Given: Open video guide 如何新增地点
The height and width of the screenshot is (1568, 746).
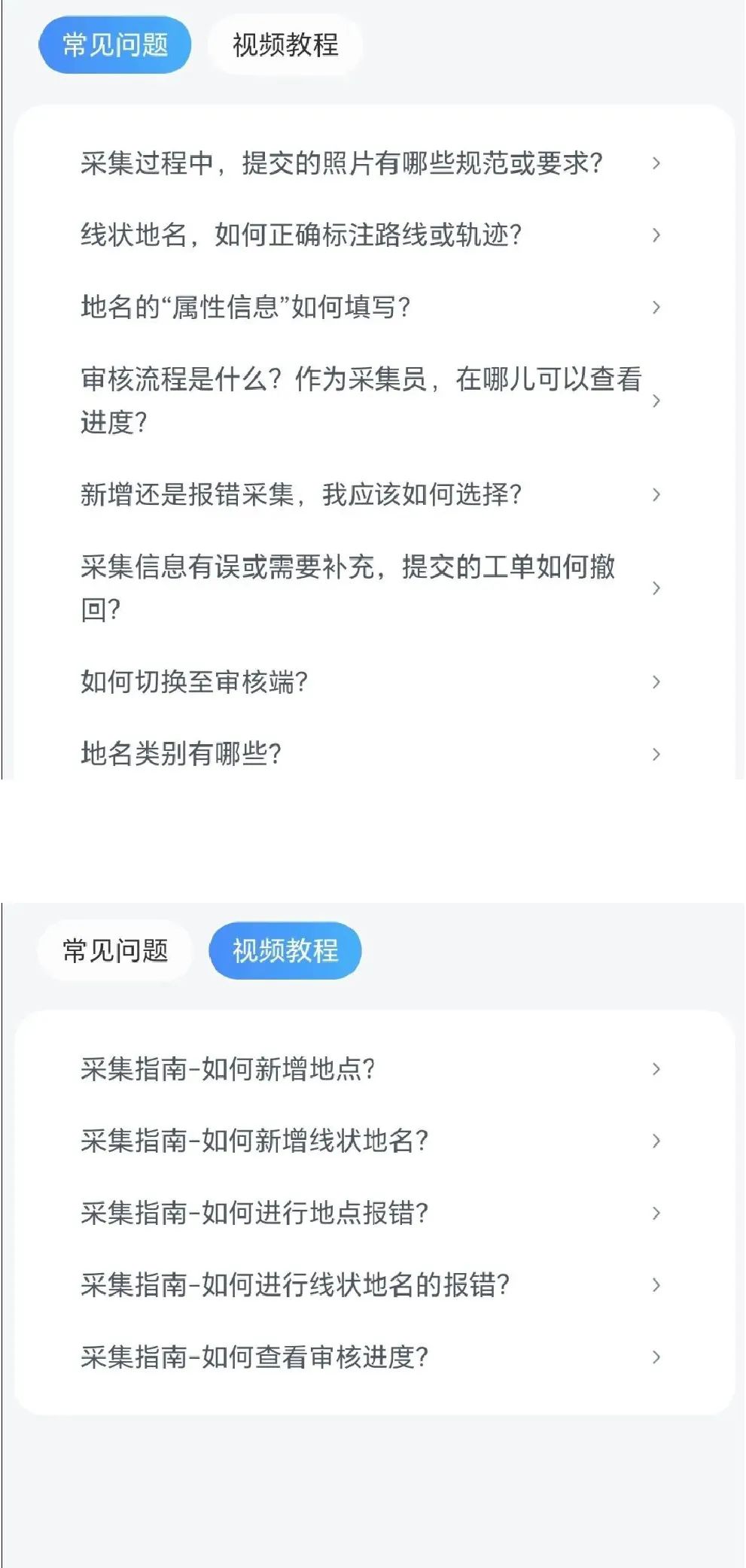Looking at the screenshot, I should (x=373, y=1069).
